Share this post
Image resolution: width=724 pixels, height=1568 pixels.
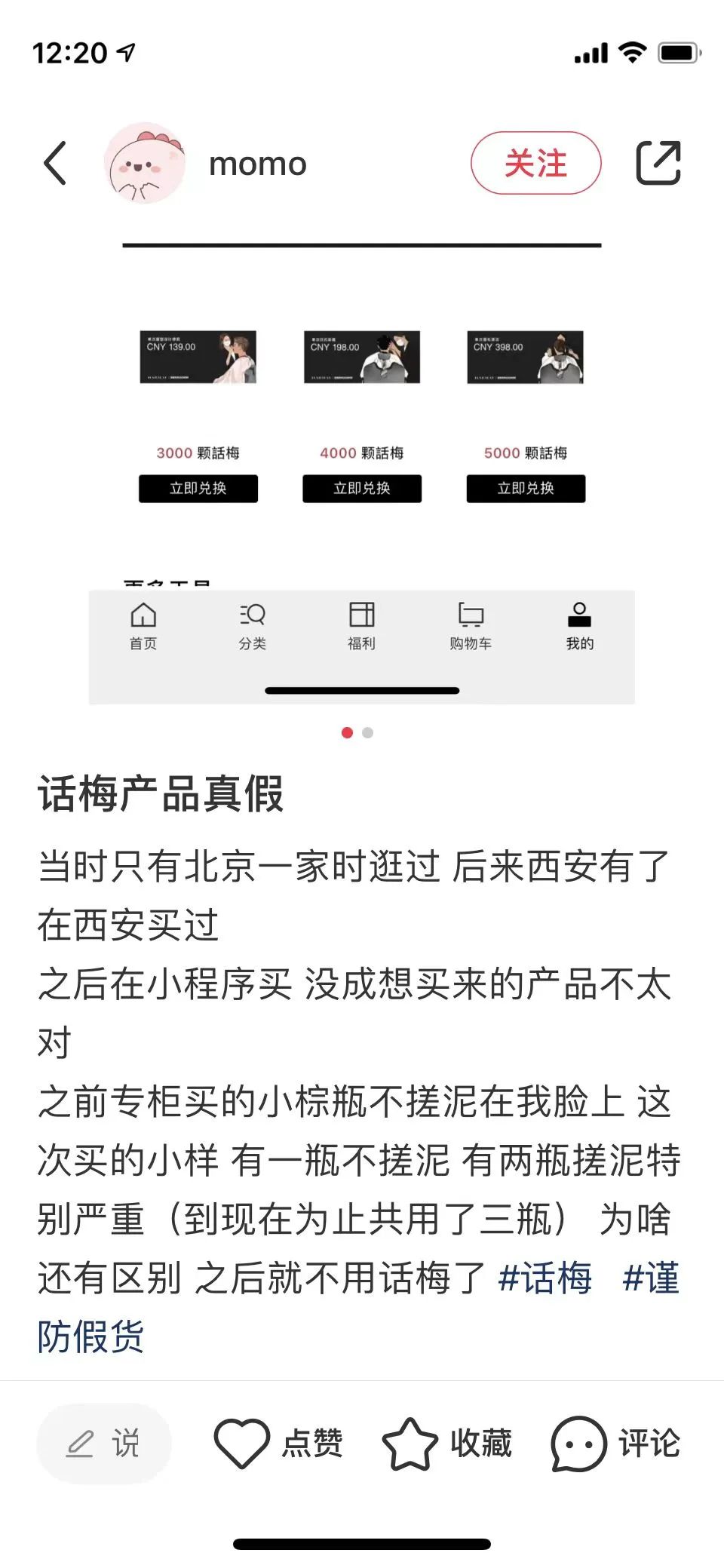coord(658,163)
